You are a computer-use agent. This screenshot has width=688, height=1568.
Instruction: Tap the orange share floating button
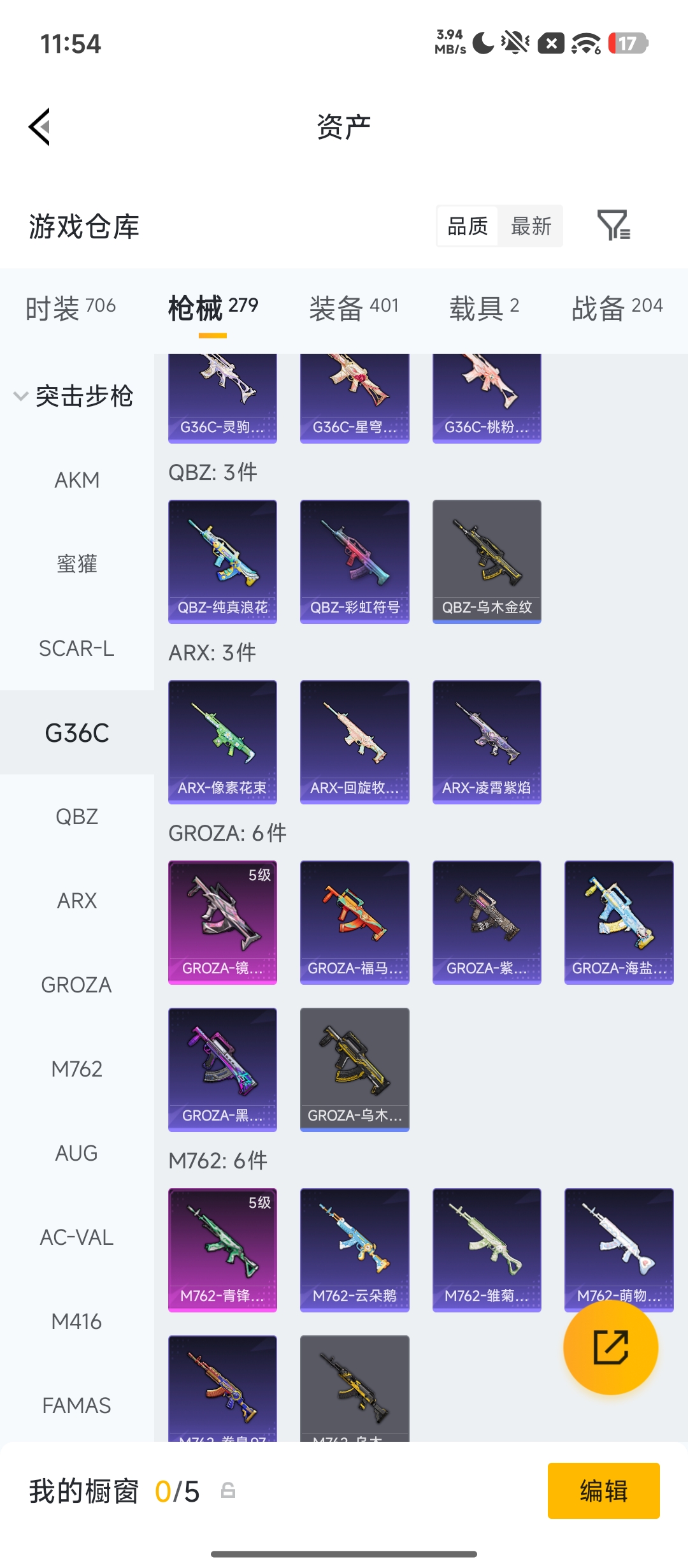click(610, 1347)
